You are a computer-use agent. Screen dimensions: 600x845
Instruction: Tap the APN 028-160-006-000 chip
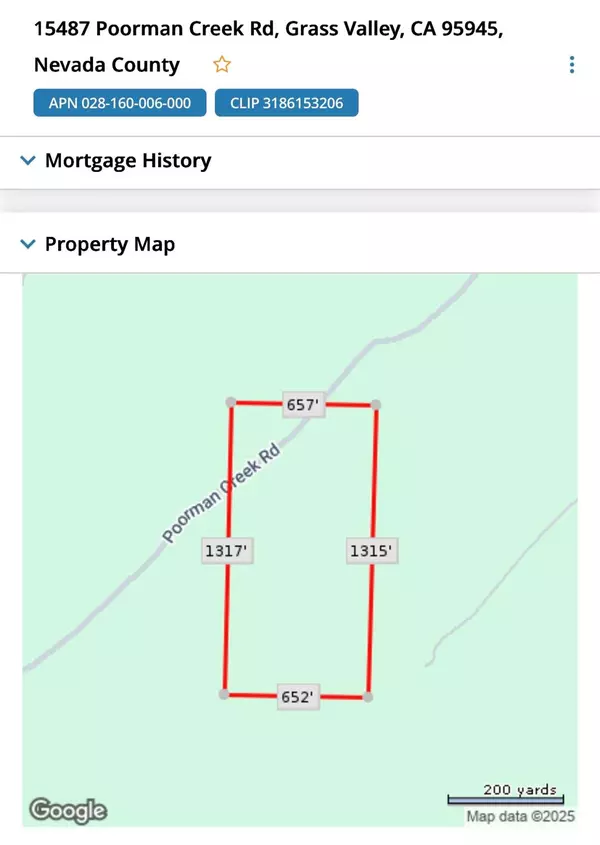click(x=120, y=103)
